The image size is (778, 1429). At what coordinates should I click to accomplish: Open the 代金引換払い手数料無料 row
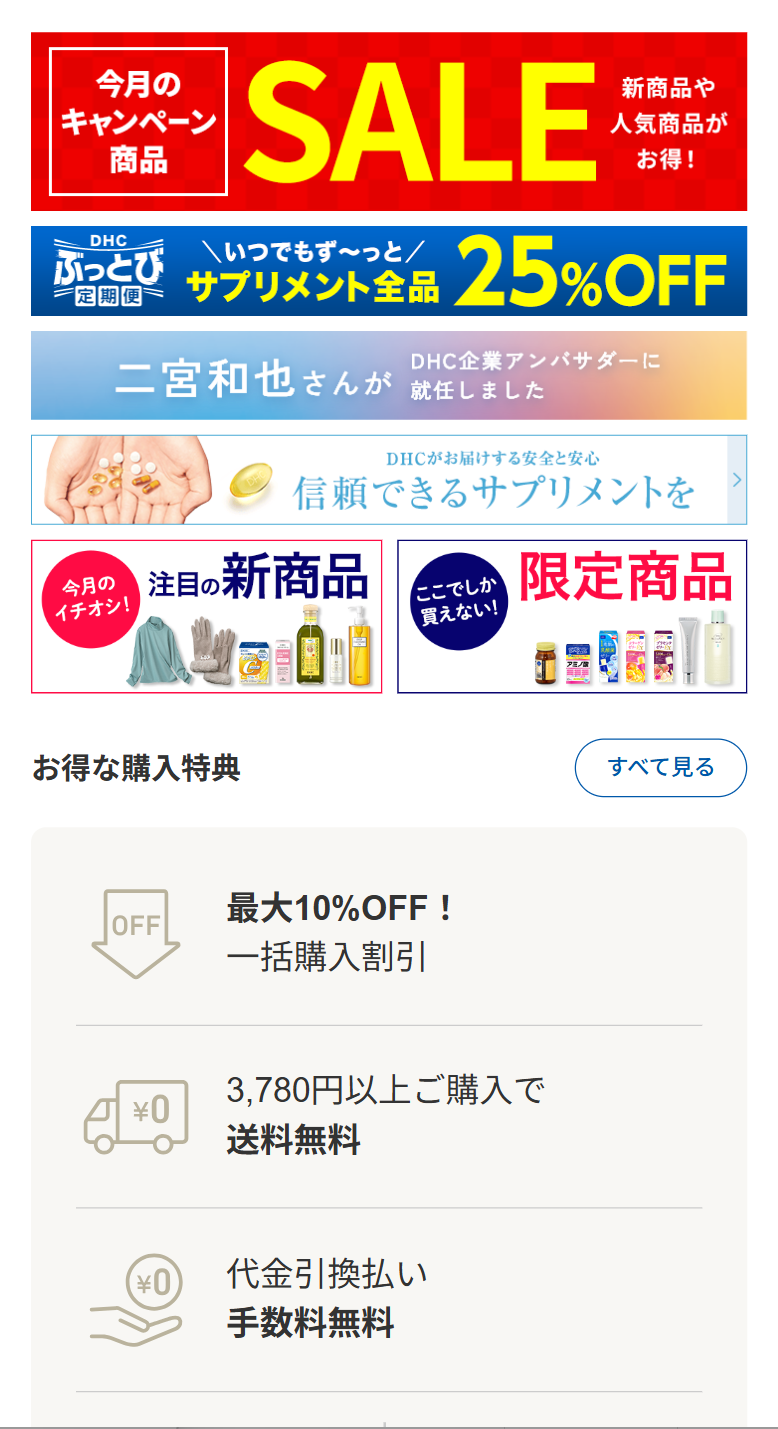click(x=389, y=1299)
